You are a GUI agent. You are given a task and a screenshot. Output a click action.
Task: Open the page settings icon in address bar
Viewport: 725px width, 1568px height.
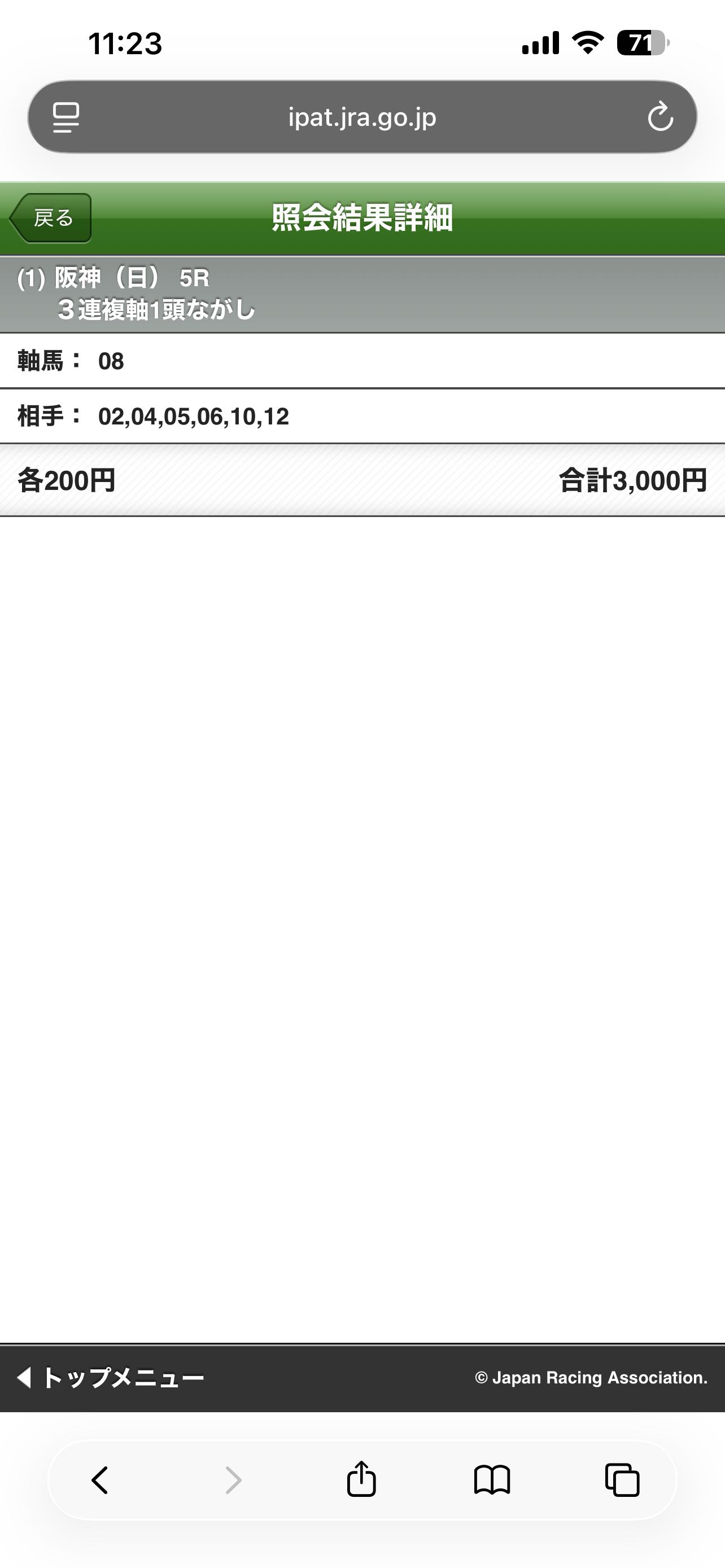(x=65, y=117)
